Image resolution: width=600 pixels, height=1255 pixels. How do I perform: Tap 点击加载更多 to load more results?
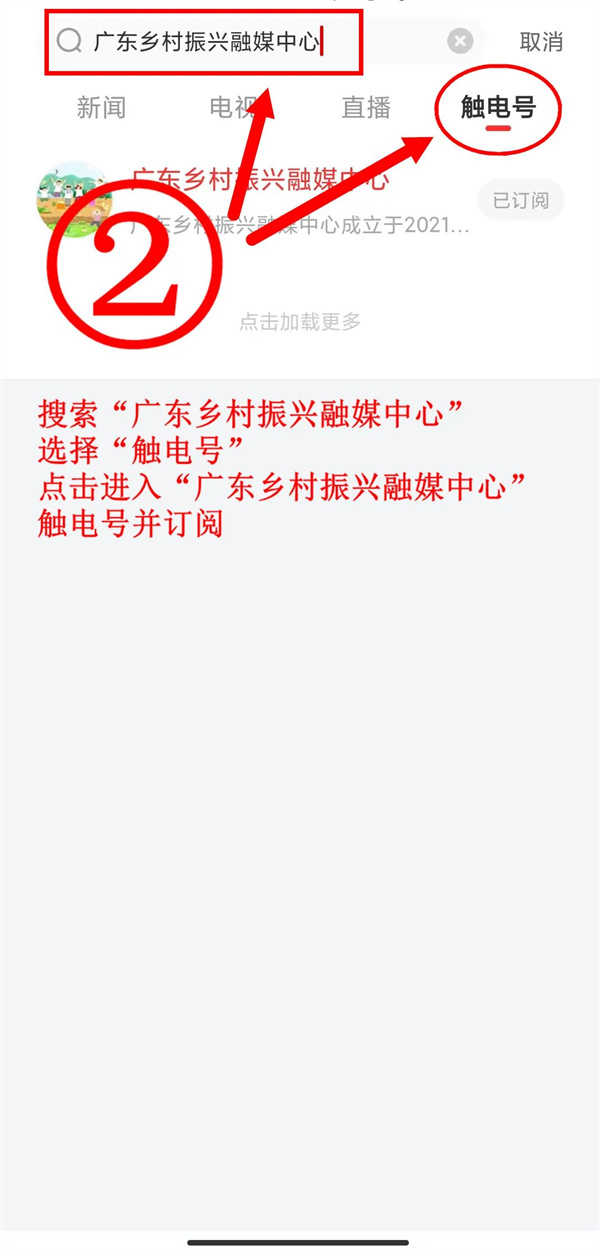(x=300, y=321)
